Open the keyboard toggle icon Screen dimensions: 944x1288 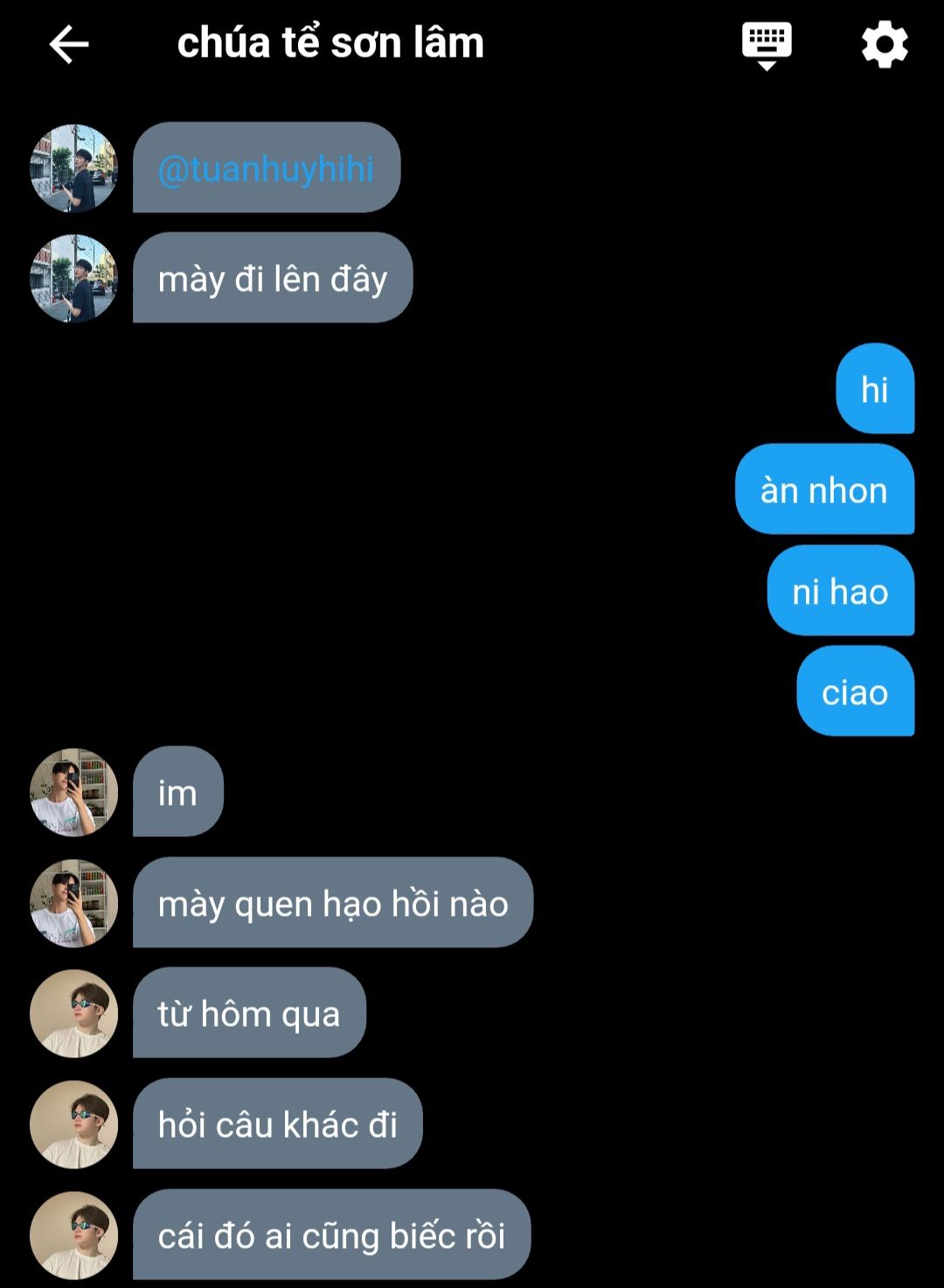pos(767,45)
